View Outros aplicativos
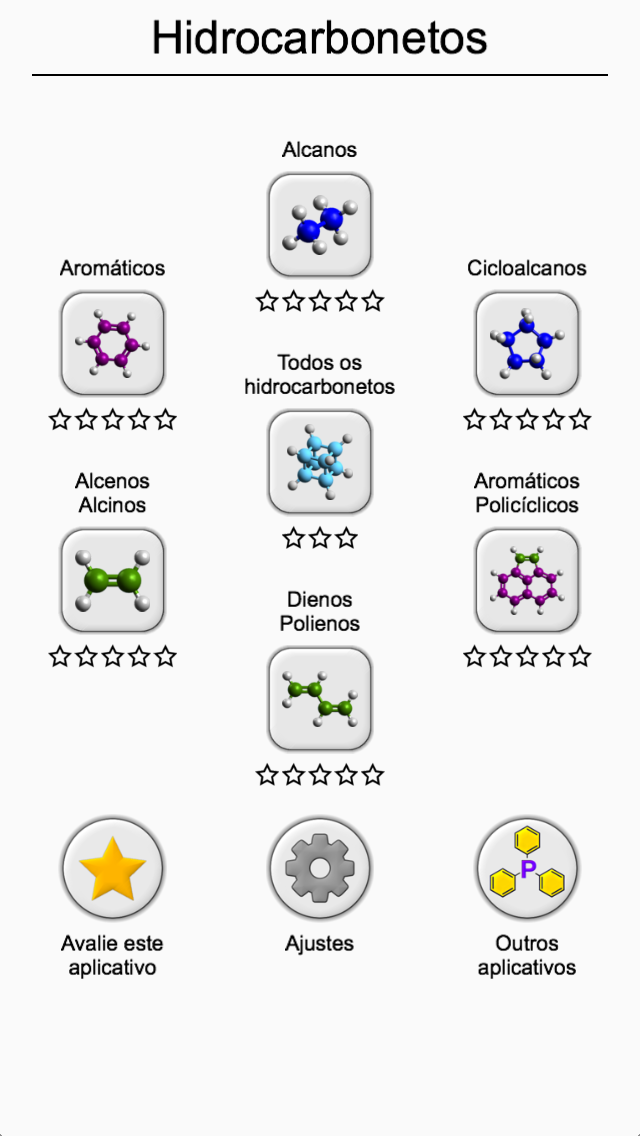This screenshot has width=640, height=1136. [x=527, y=868]
